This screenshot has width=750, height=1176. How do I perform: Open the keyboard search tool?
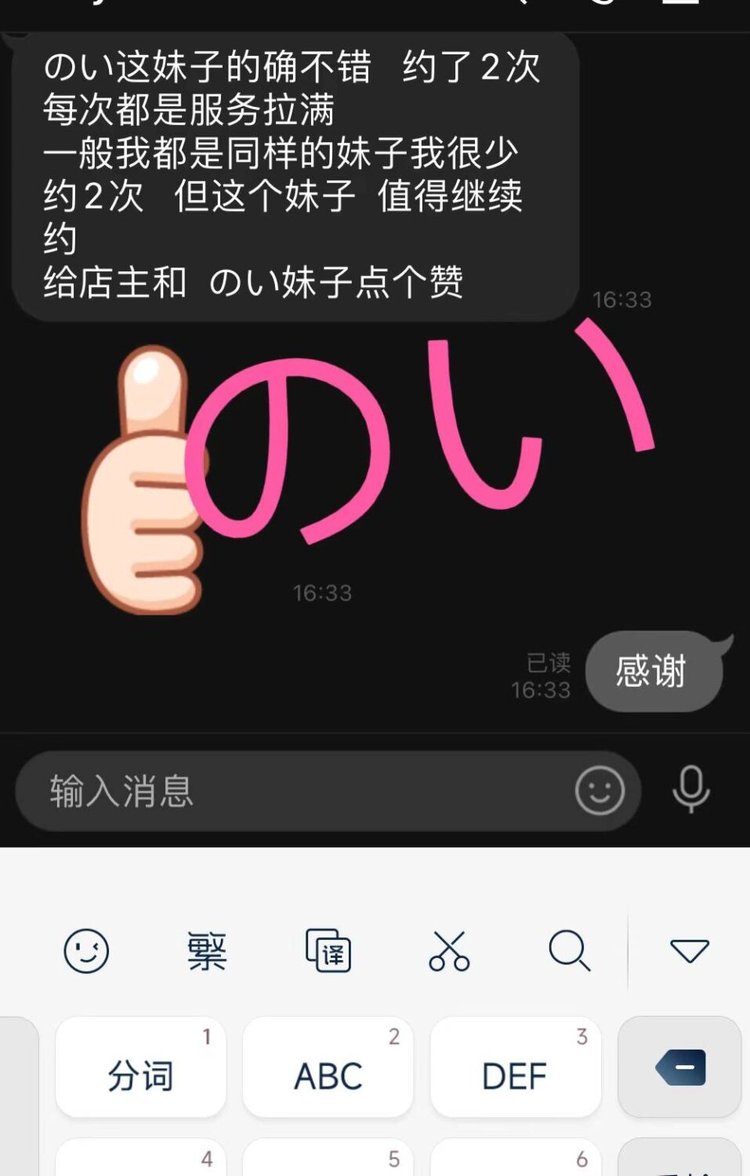(569, 950)
